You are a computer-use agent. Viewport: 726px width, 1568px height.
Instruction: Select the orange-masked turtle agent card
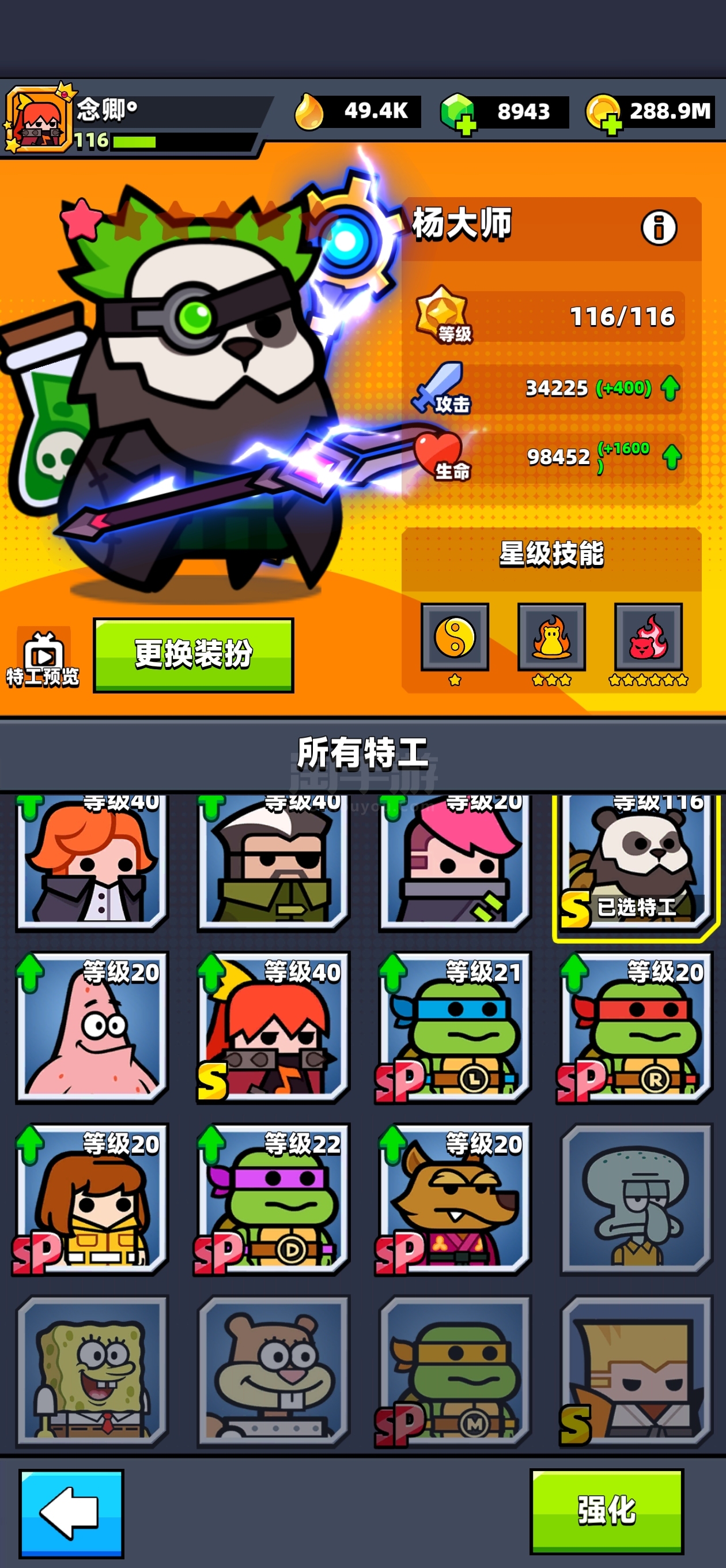click(454, 1371)
